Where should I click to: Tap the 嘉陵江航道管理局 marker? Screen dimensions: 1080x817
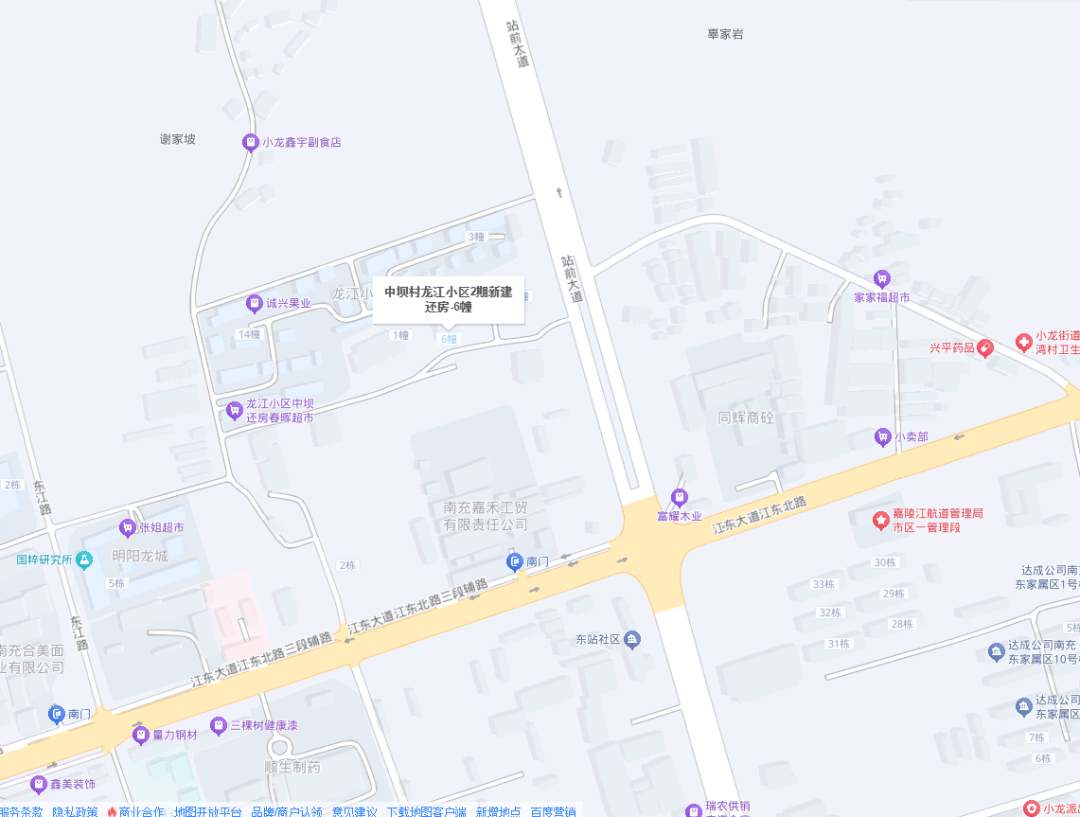tap(880, 519)
